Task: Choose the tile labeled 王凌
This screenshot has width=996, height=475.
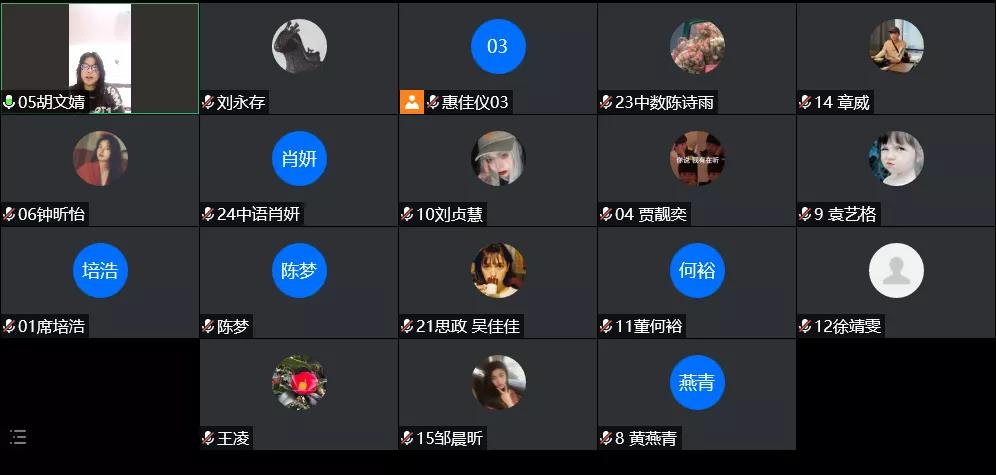Action: [x=299, y=394]
